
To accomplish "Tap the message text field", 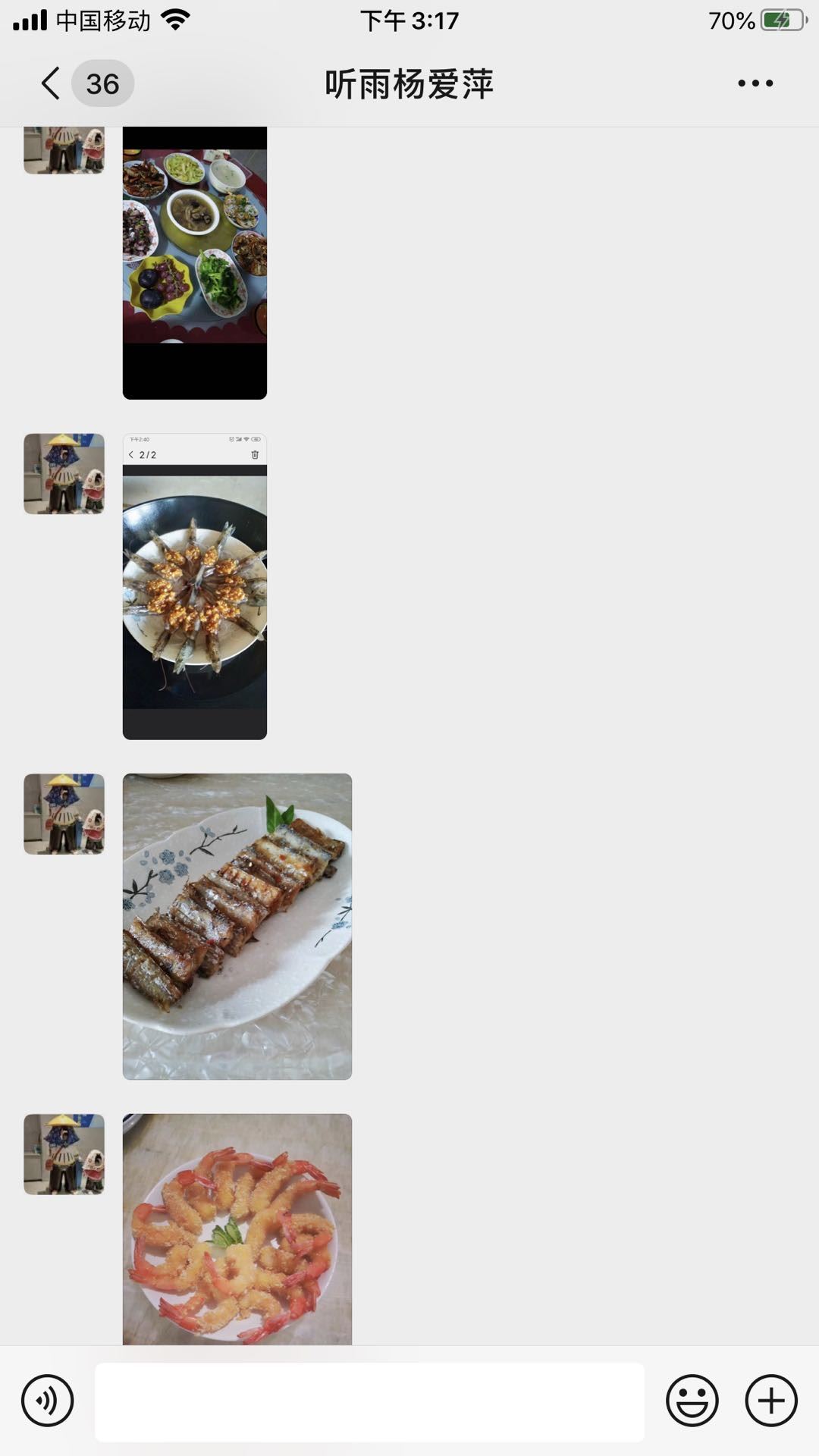I will [369, 1402].
